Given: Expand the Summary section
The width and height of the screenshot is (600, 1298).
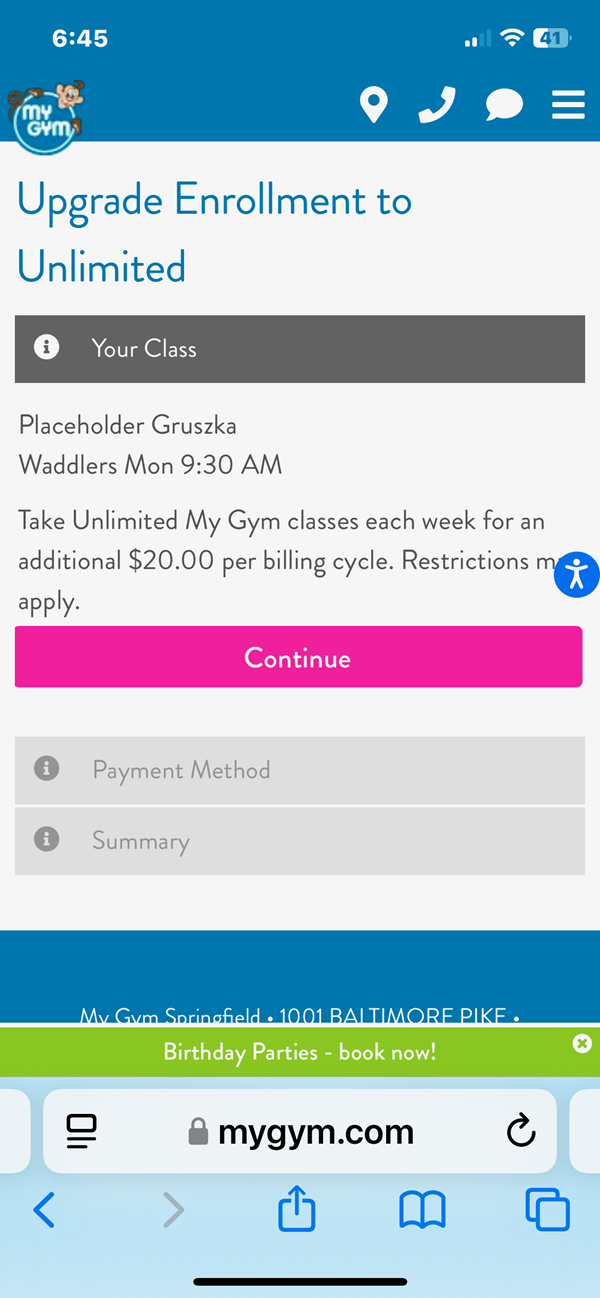Looking at the screenshot, I should pyautogui.click(x=299, y=841).
